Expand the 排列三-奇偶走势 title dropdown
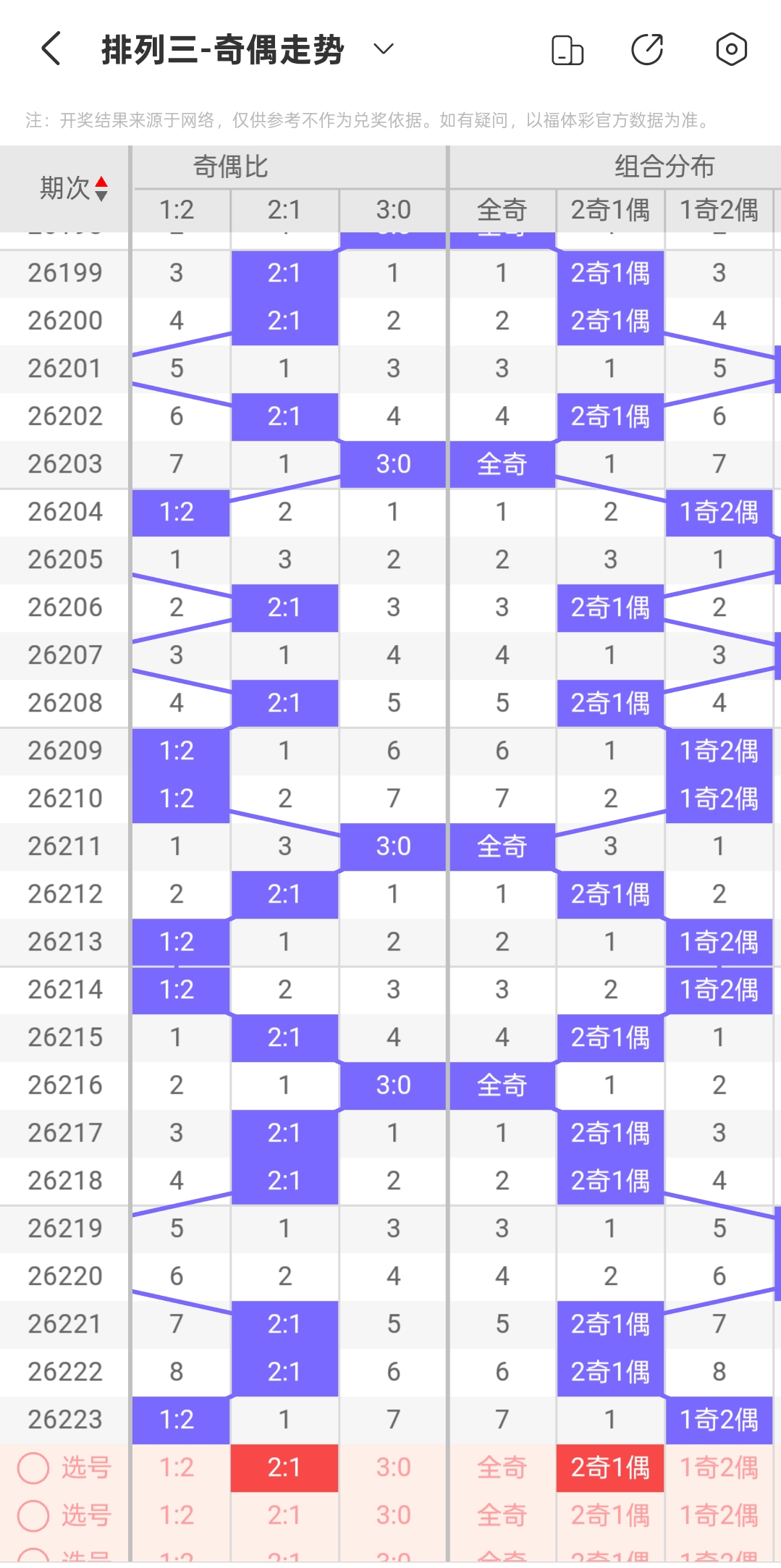The width and height of the screenshot is (781, 1568). click(383, 49)
